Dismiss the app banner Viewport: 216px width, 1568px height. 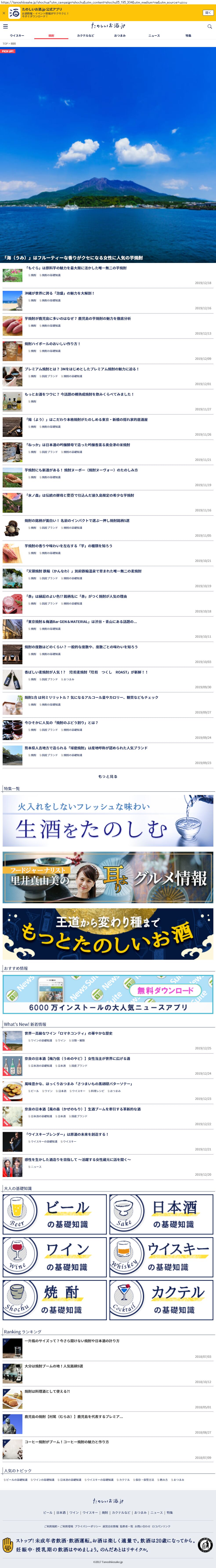[x=4, y=13]
